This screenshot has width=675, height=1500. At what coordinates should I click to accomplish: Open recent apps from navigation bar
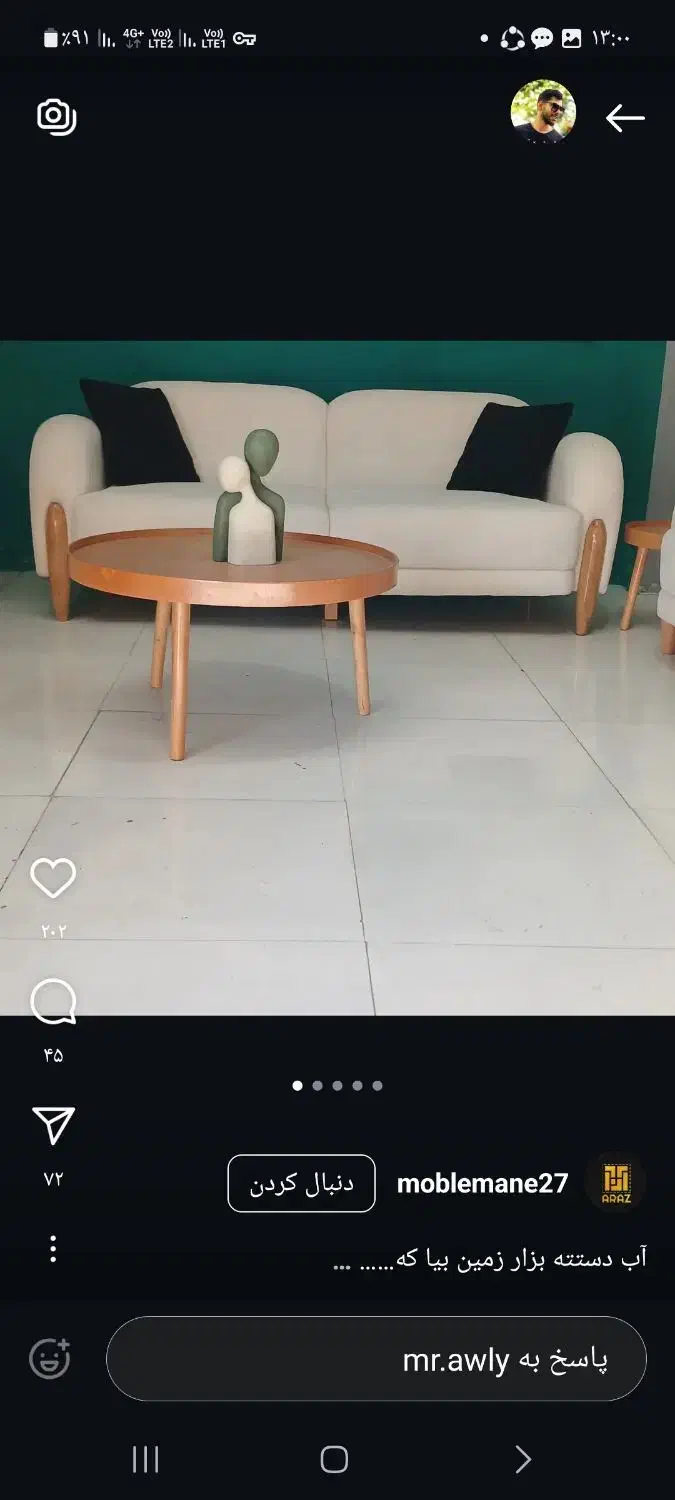146,1459
